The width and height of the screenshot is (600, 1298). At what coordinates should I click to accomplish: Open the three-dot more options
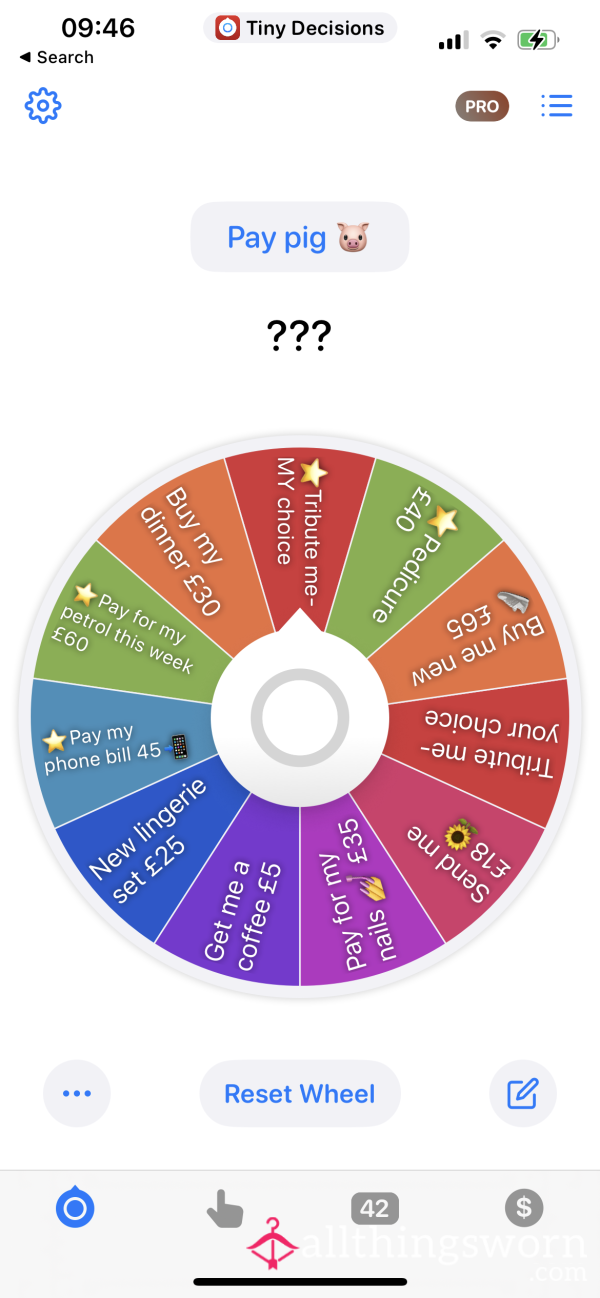[77, 1094]
